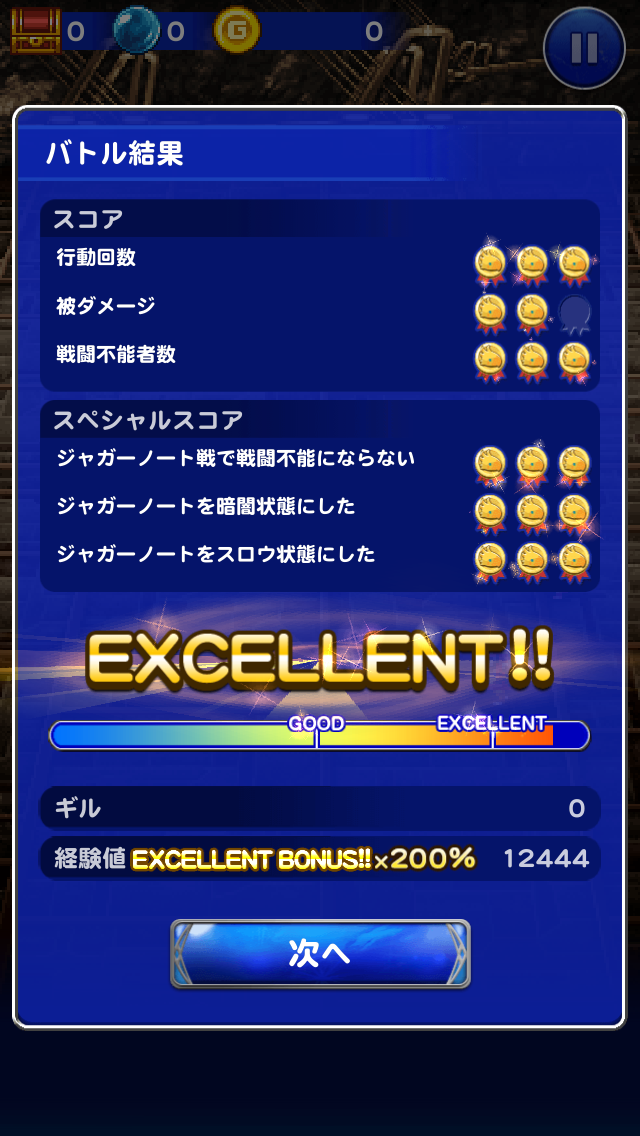Pause the game with the top-right button
The image size is (640, 1136).
coord(584,48)
